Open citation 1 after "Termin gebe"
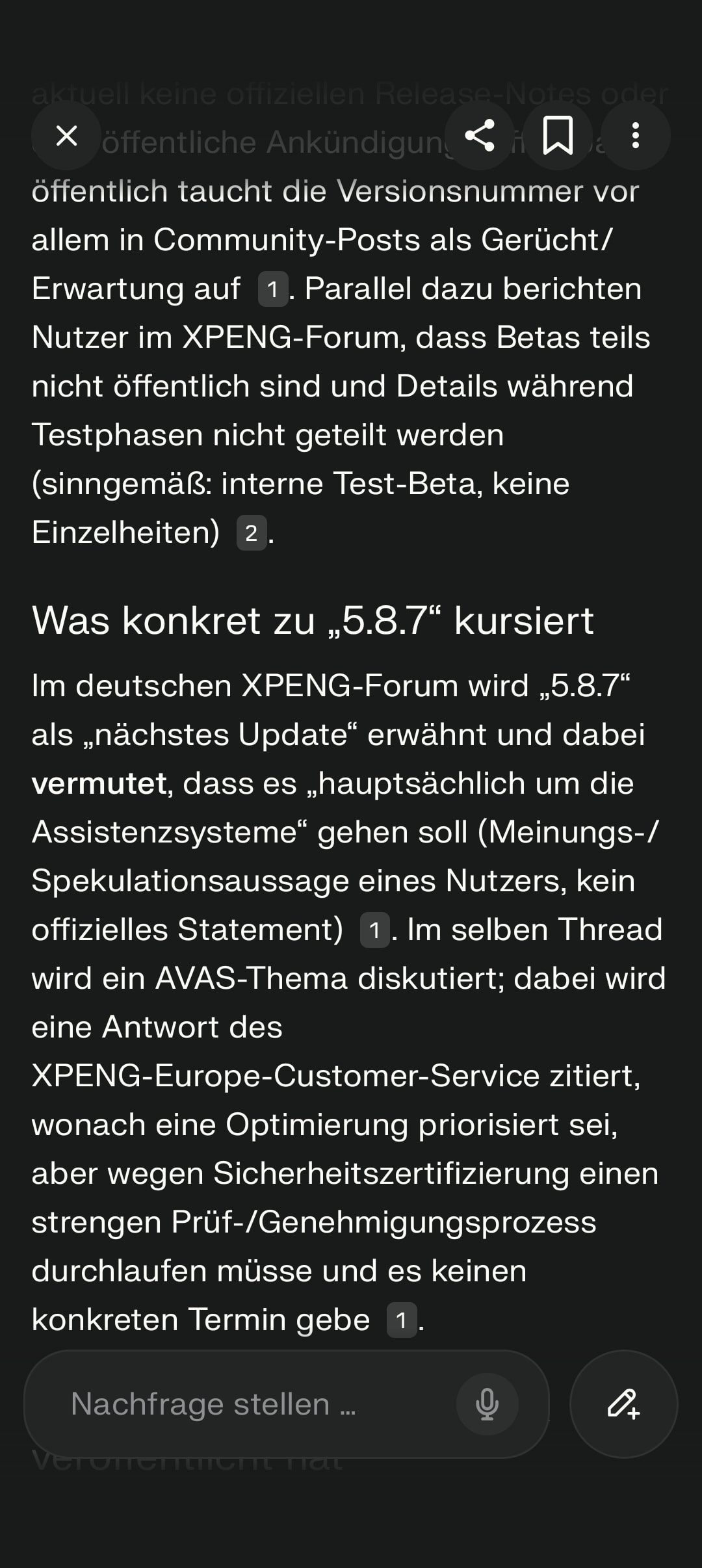Viewport: 702px width, 1568px height. [x=402, y=1320]
